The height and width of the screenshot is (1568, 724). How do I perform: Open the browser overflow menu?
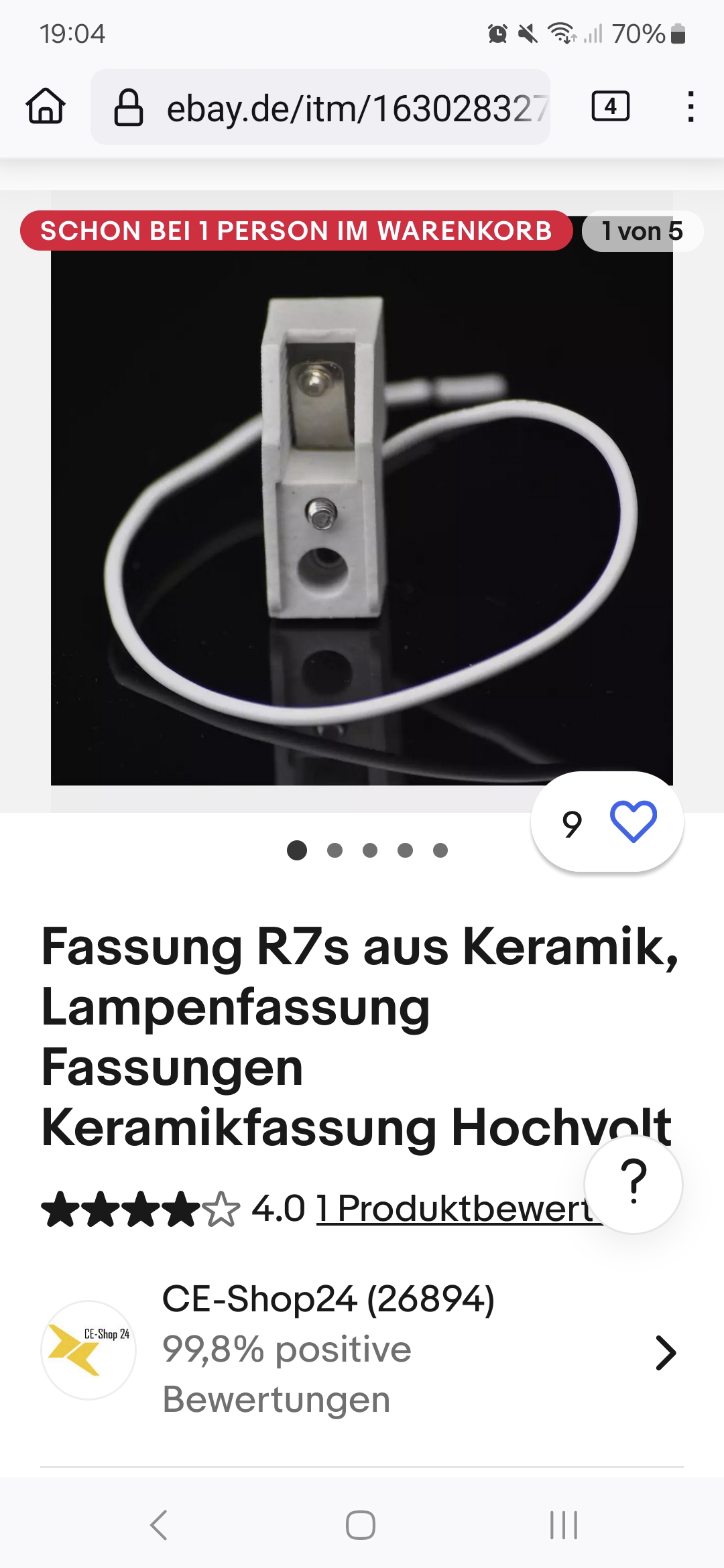pos(690,107)
